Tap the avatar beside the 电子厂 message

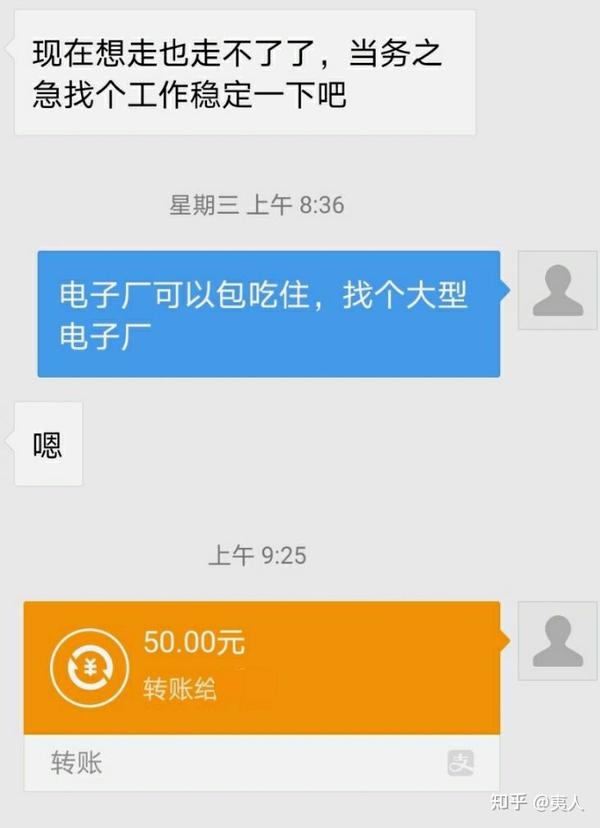(x=557, y=290)
